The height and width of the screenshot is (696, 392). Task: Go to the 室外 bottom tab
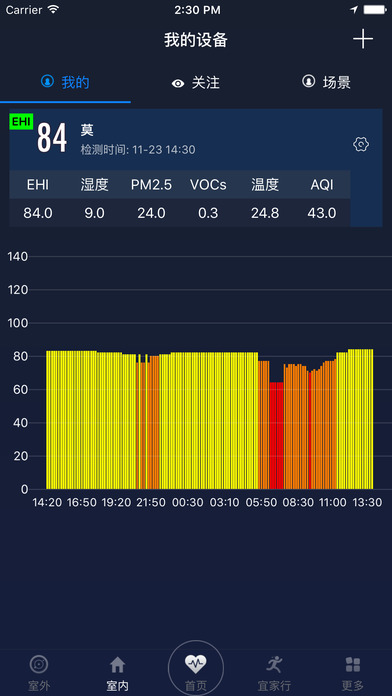(x=39, y=672)
